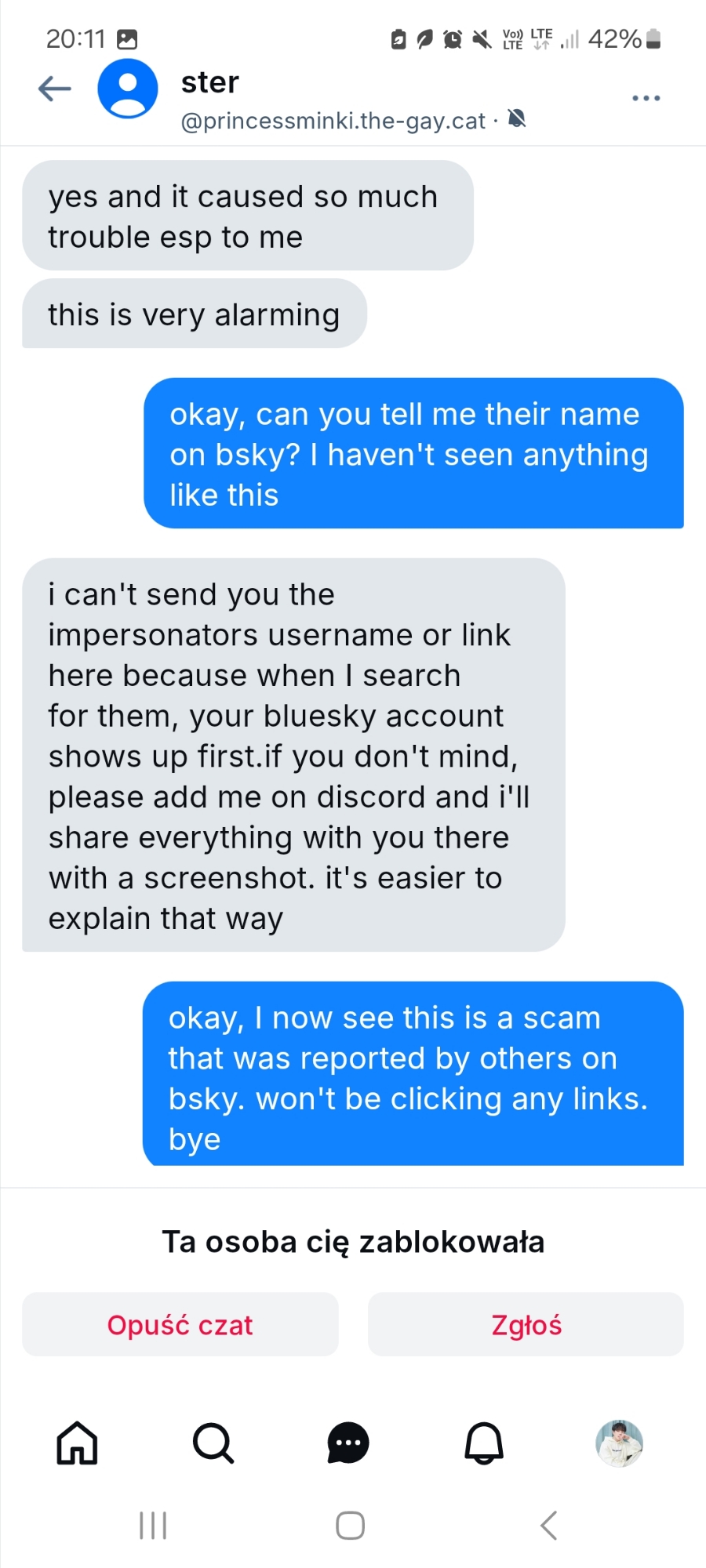Image resolution: width=706 pixels, height=1568 pixels.
Task: Open the Chats tab
Action: pyautogui.click(x=348, y=1443)
